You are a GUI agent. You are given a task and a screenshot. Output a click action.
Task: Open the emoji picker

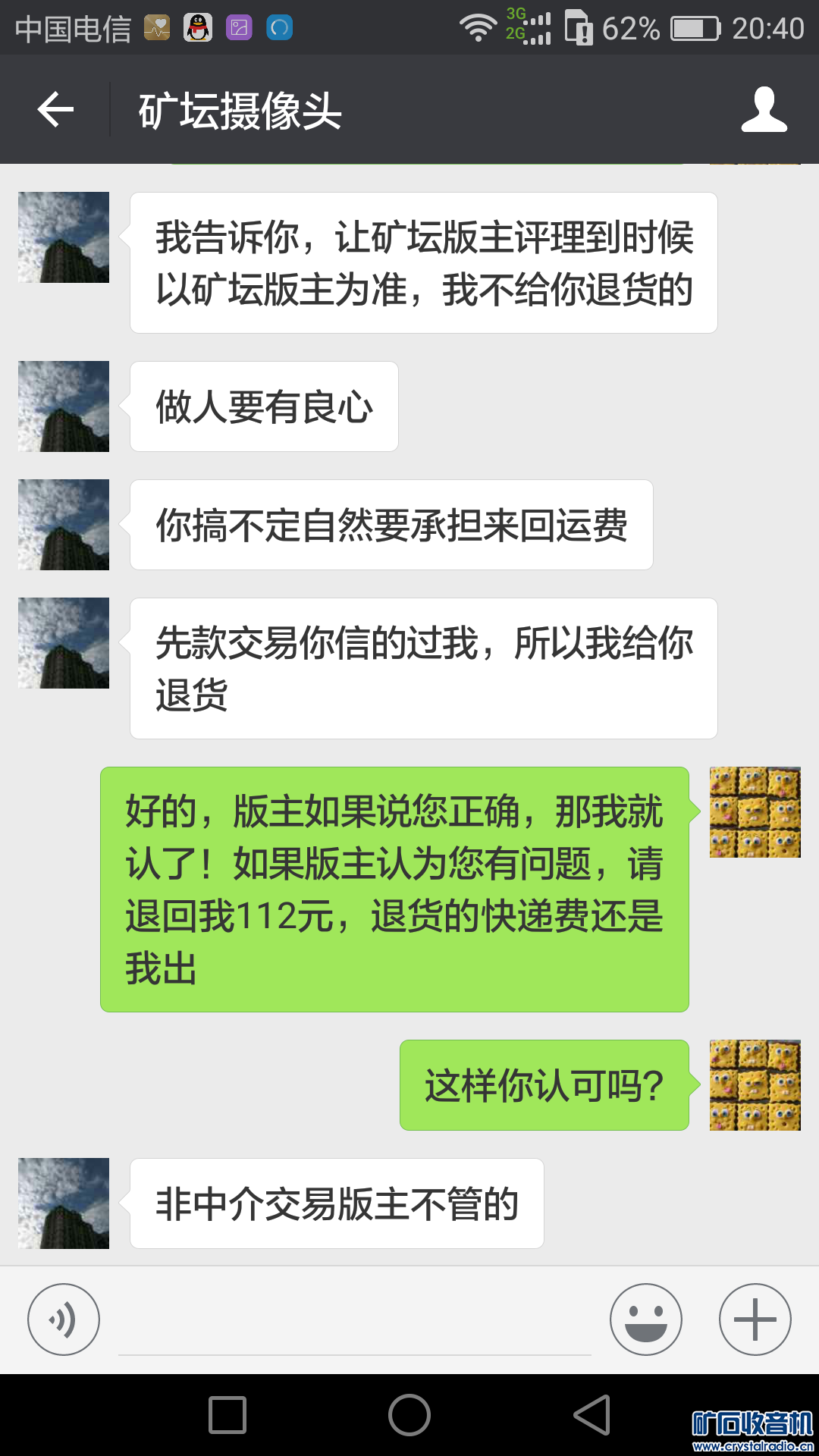645,1319
